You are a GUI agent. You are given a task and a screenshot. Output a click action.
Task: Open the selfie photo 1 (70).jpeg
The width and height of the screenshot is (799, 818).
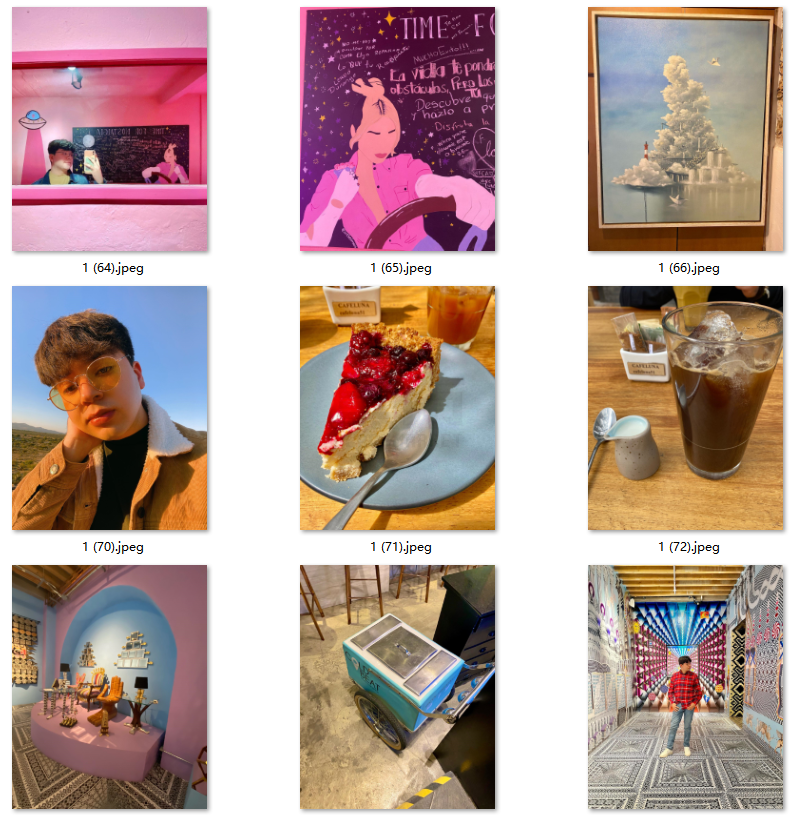click(x=110, y=408)
